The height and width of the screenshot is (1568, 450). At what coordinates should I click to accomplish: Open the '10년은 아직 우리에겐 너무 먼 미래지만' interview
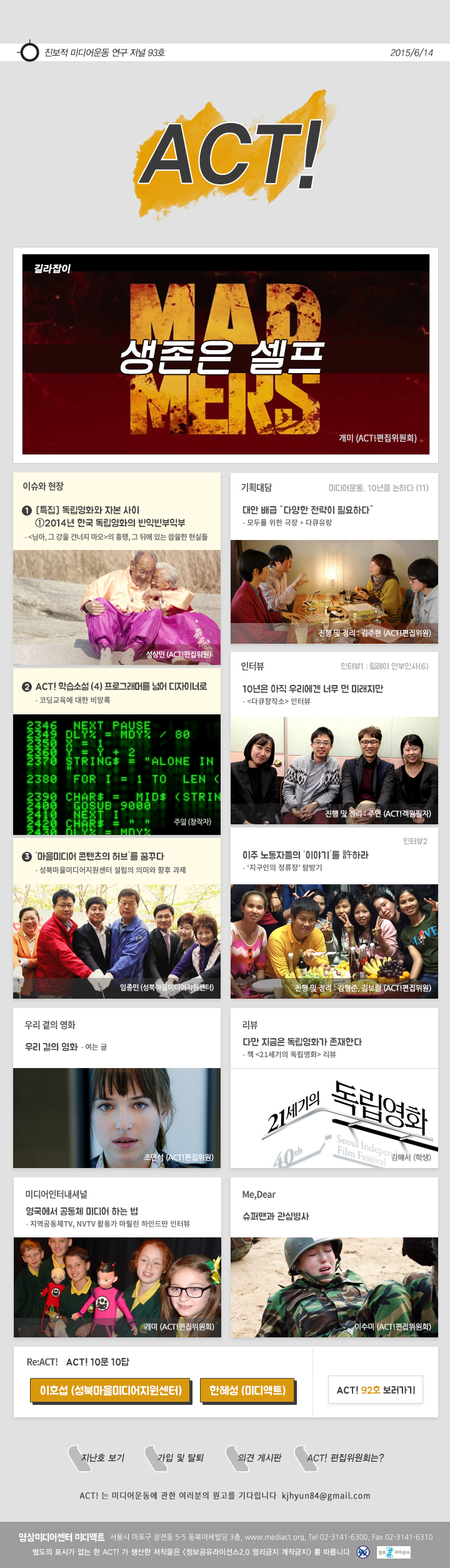(x=334, y=738)
